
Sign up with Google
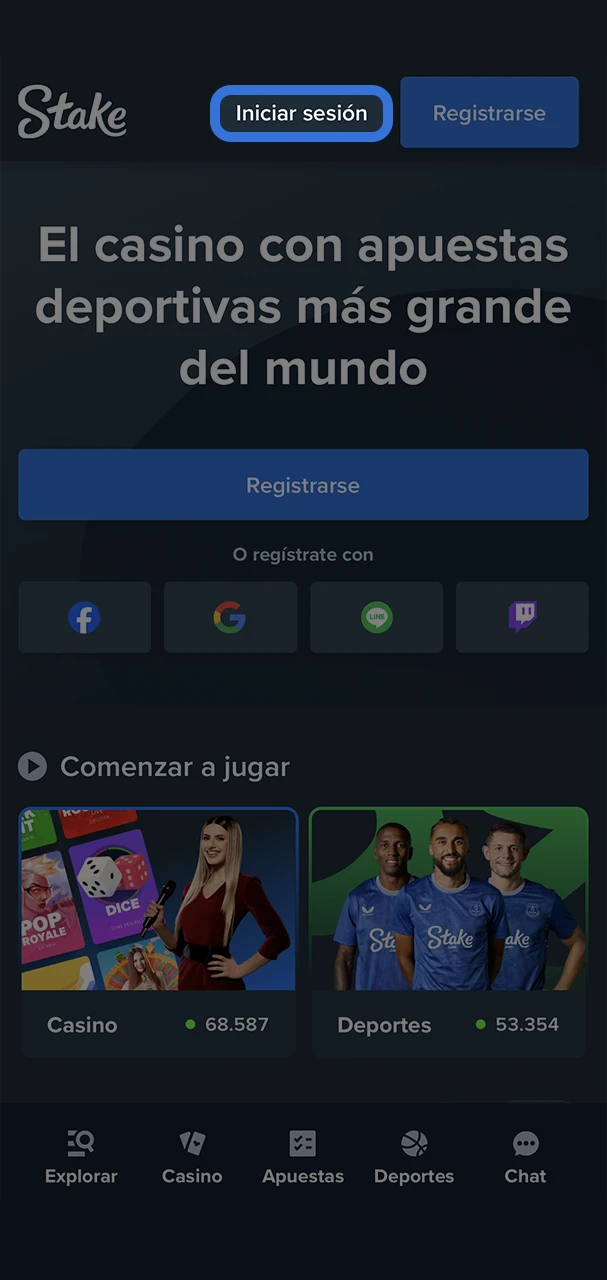click(x=230, y=617)
